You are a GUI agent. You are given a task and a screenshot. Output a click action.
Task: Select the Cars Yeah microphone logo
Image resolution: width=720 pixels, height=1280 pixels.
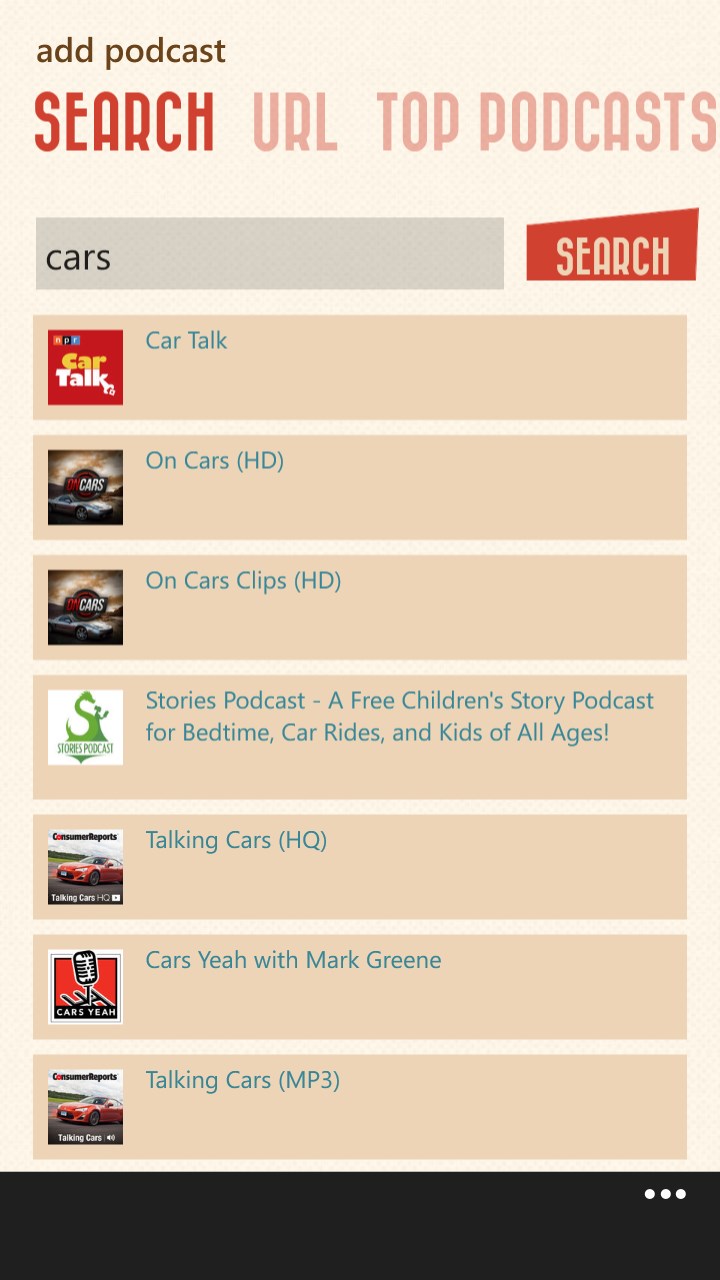click(x=85, y=986)
